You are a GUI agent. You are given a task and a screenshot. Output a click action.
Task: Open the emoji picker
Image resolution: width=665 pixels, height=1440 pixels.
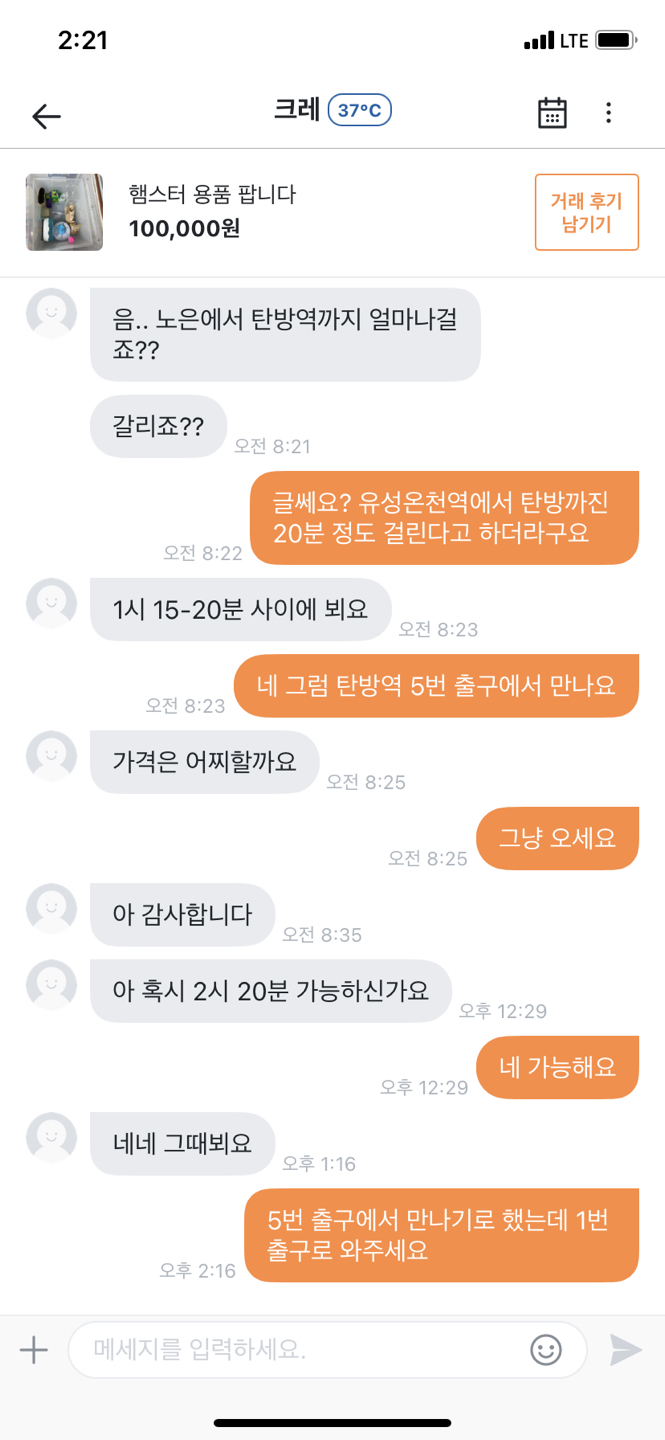(546, 1350)
